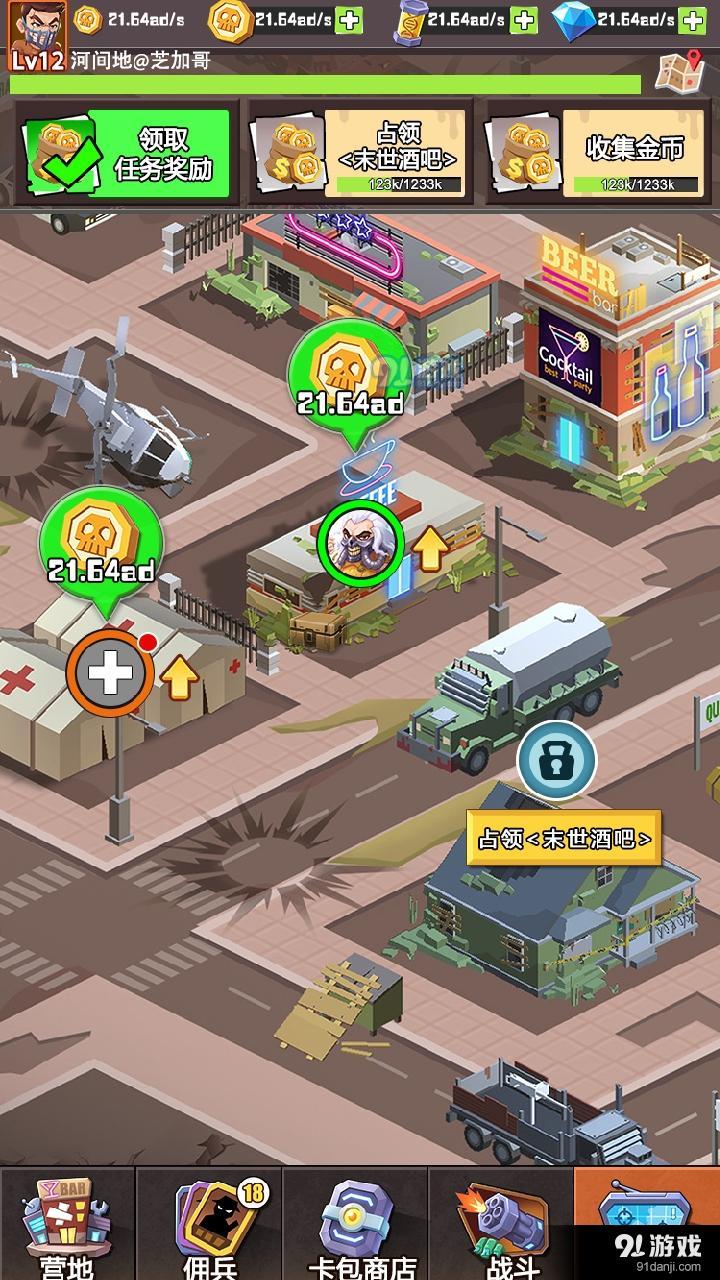The height and width of the screenshot is (1280, 720).
Task: Claim the 领取任务奖励 quest reward
Action: (x=126, y=153)
